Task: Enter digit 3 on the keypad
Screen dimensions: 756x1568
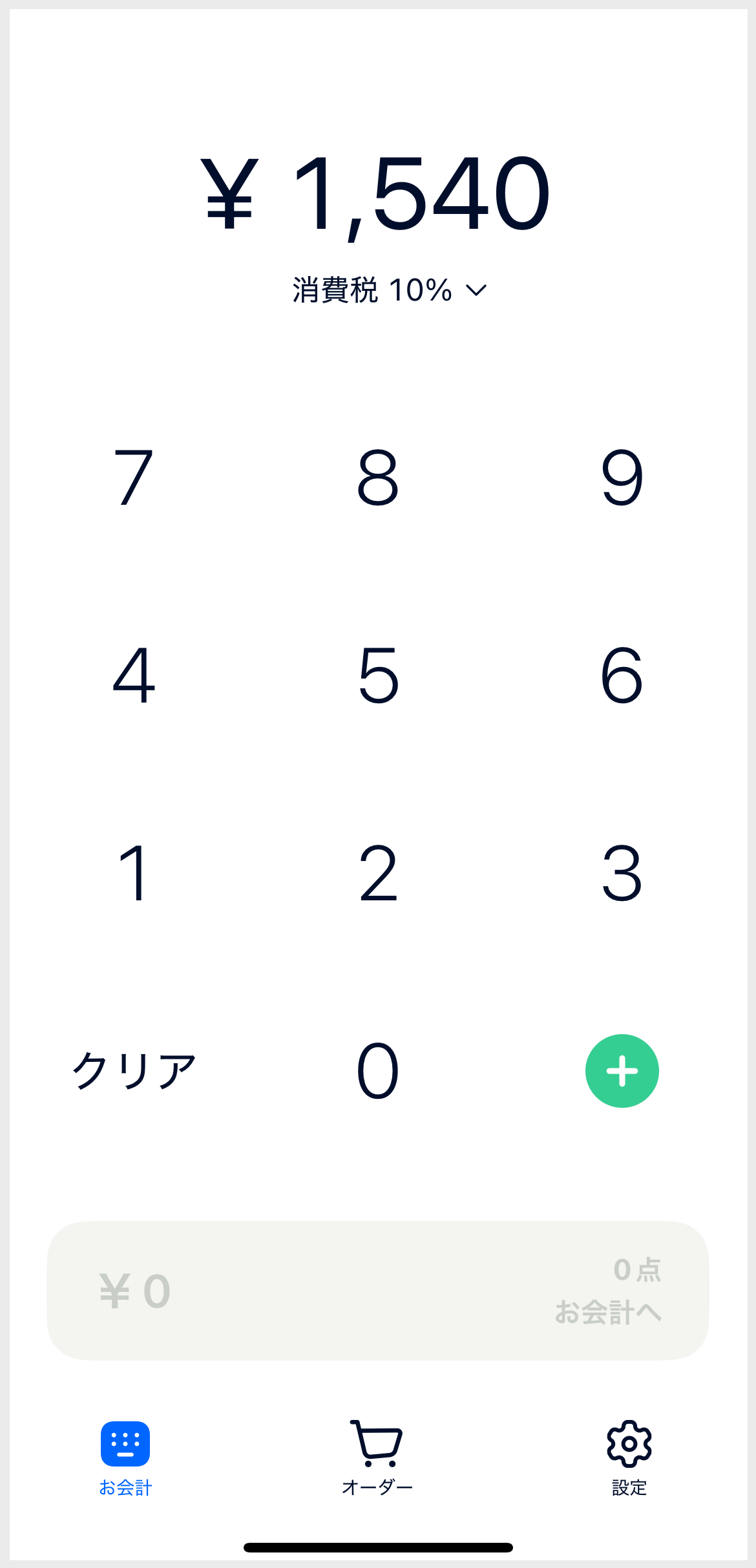Action: click(x=622, y=873)
